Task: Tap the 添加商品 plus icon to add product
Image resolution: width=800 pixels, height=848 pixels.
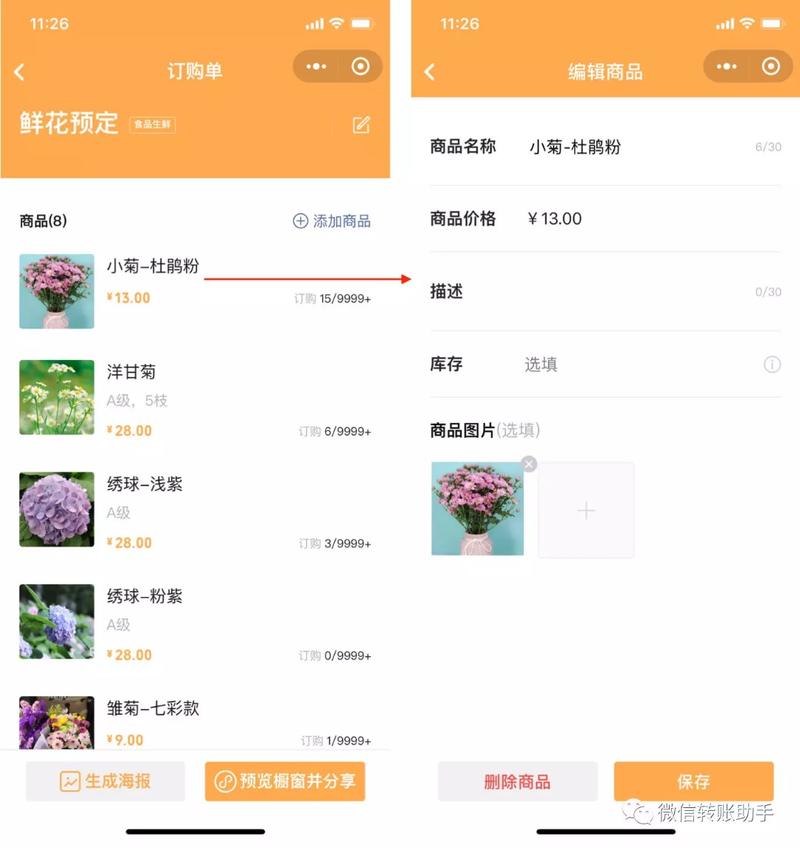Action: [301, 221]
